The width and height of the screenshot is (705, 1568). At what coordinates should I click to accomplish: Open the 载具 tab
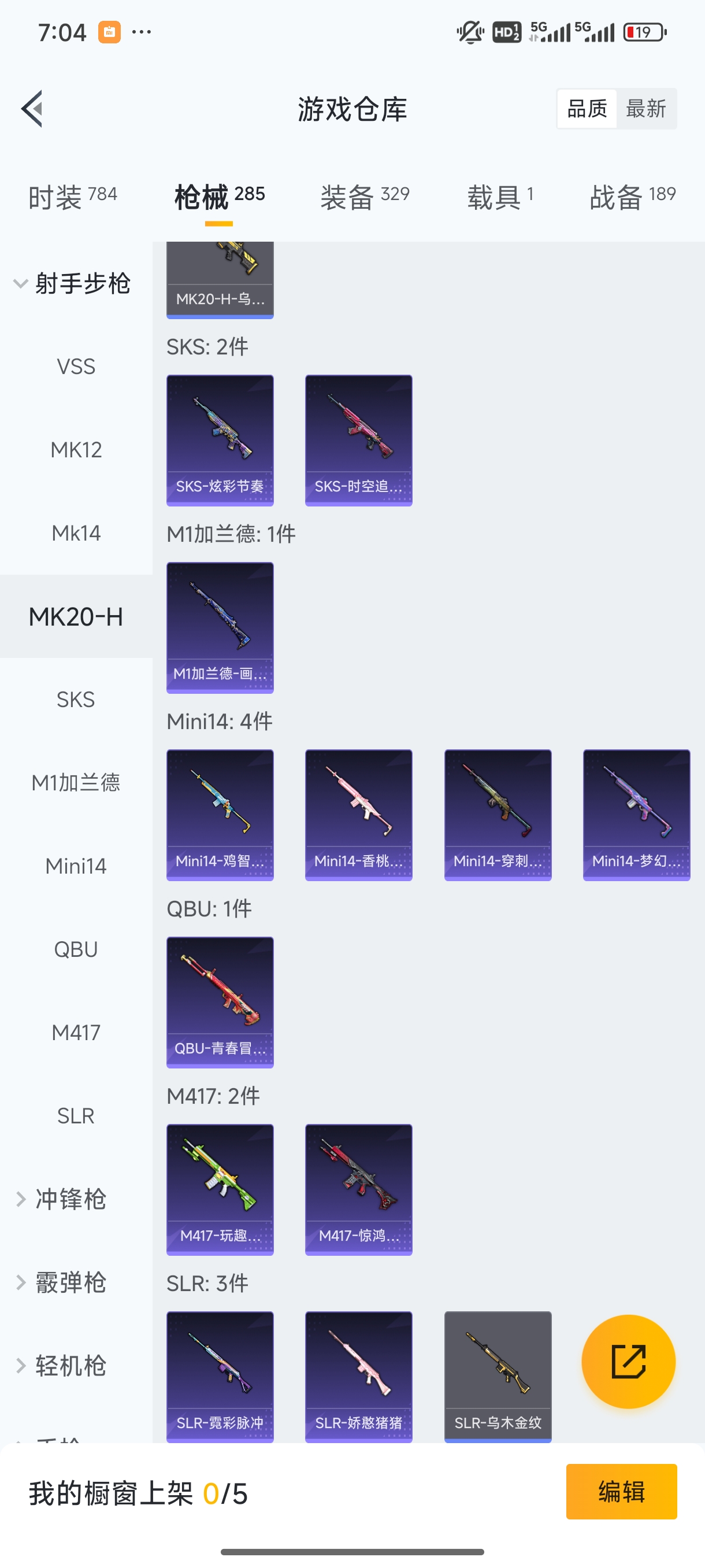point(500,197)
